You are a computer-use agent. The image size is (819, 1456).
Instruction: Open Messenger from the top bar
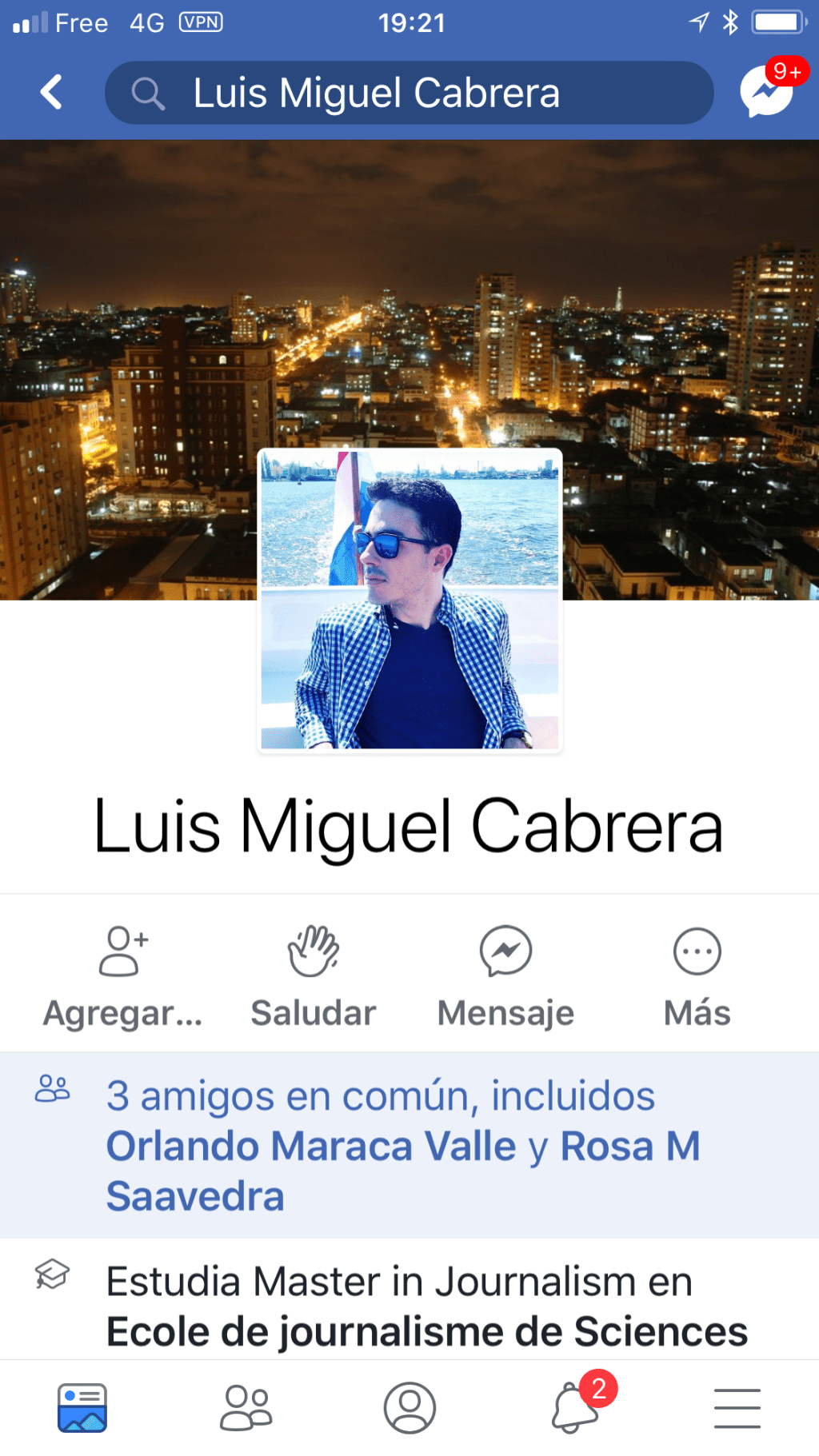(768, 92)
